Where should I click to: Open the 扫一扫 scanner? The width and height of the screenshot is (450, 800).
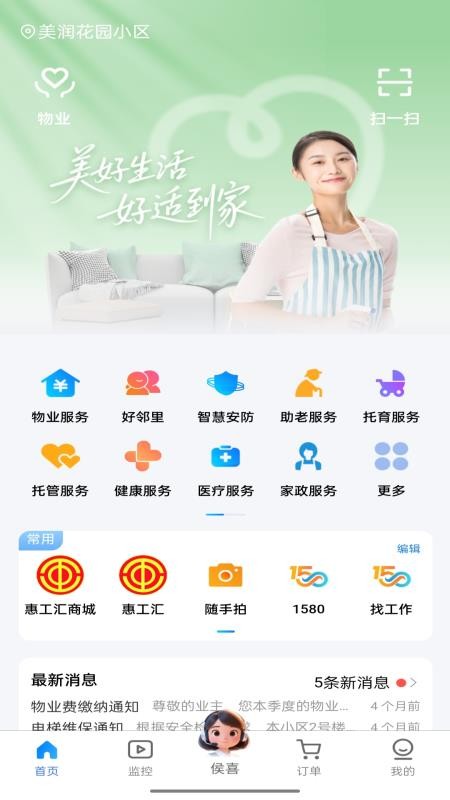[394, 96]
